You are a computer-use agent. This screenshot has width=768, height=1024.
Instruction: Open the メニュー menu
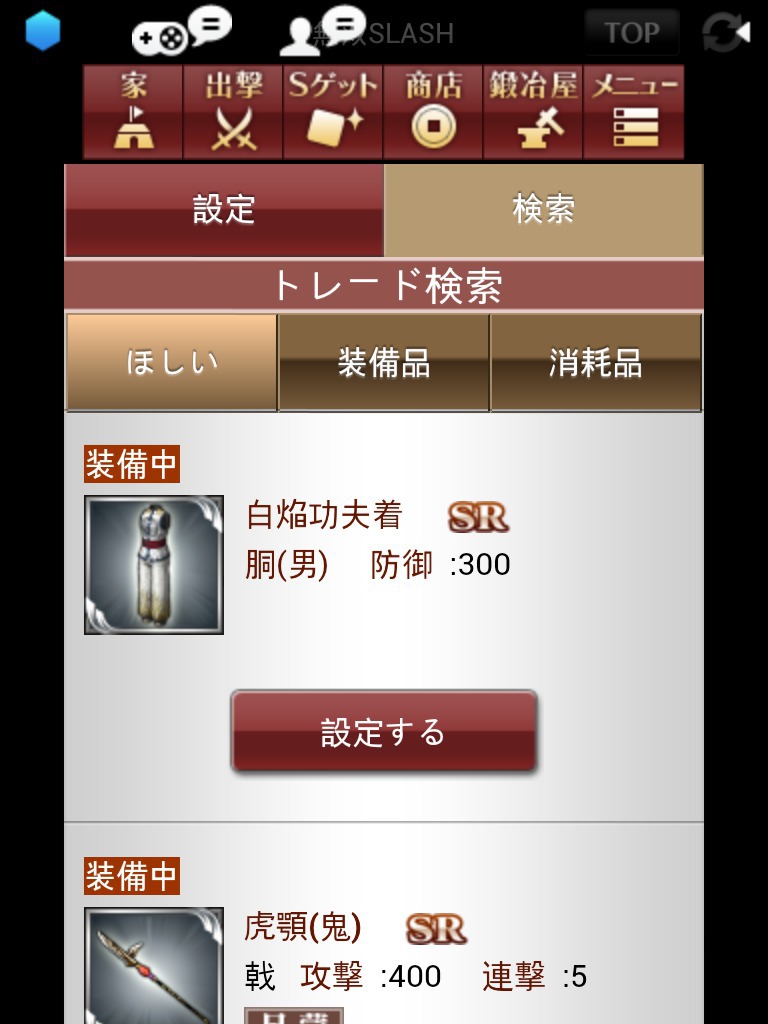[x=634, y=112]
